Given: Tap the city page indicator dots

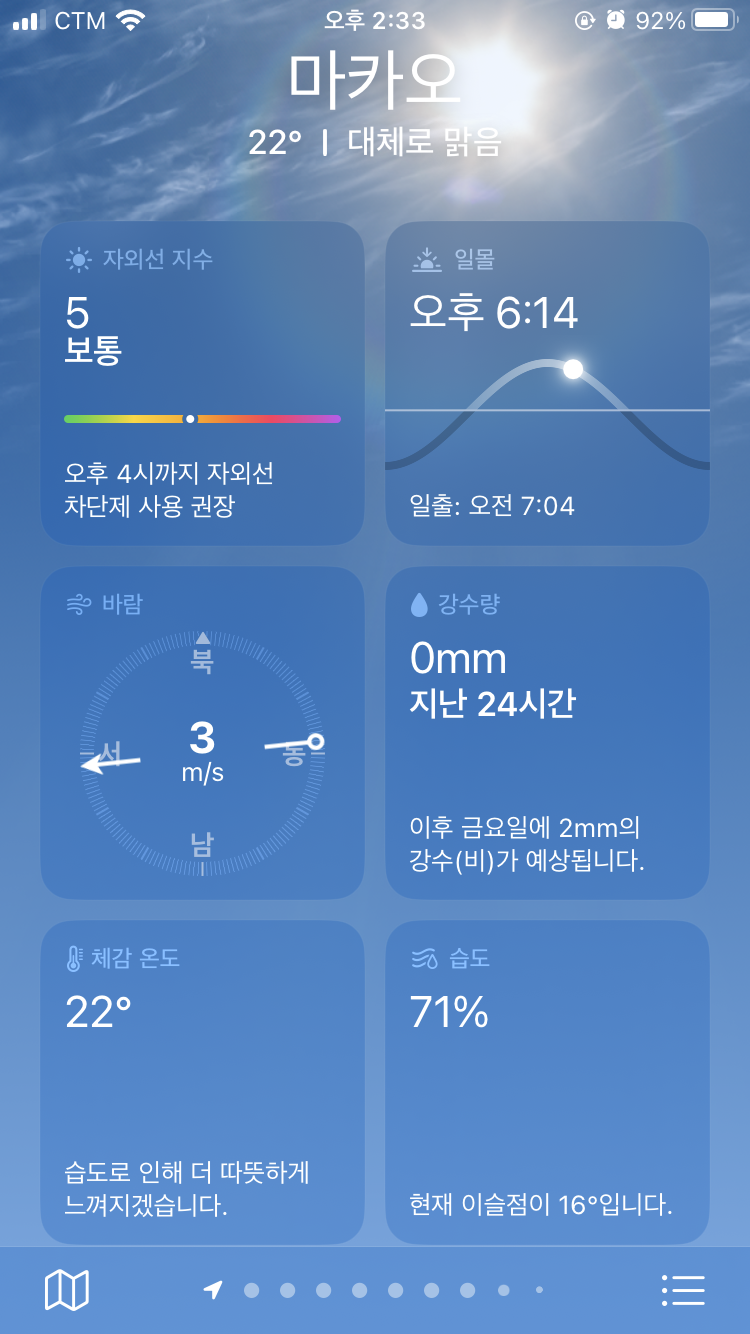Looking at the screenshot, I should (377, 1290).
